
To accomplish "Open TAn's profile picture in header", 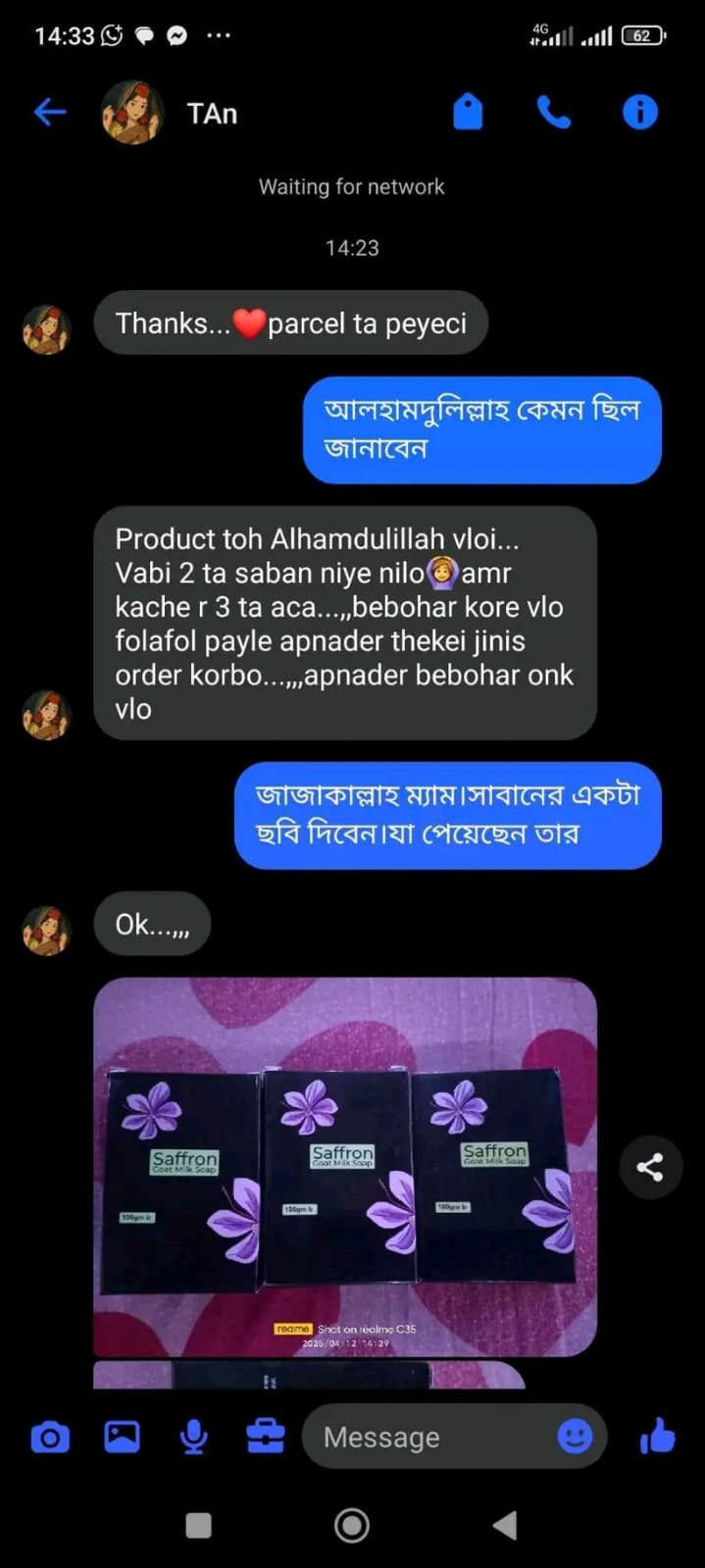I will (131, 113).
